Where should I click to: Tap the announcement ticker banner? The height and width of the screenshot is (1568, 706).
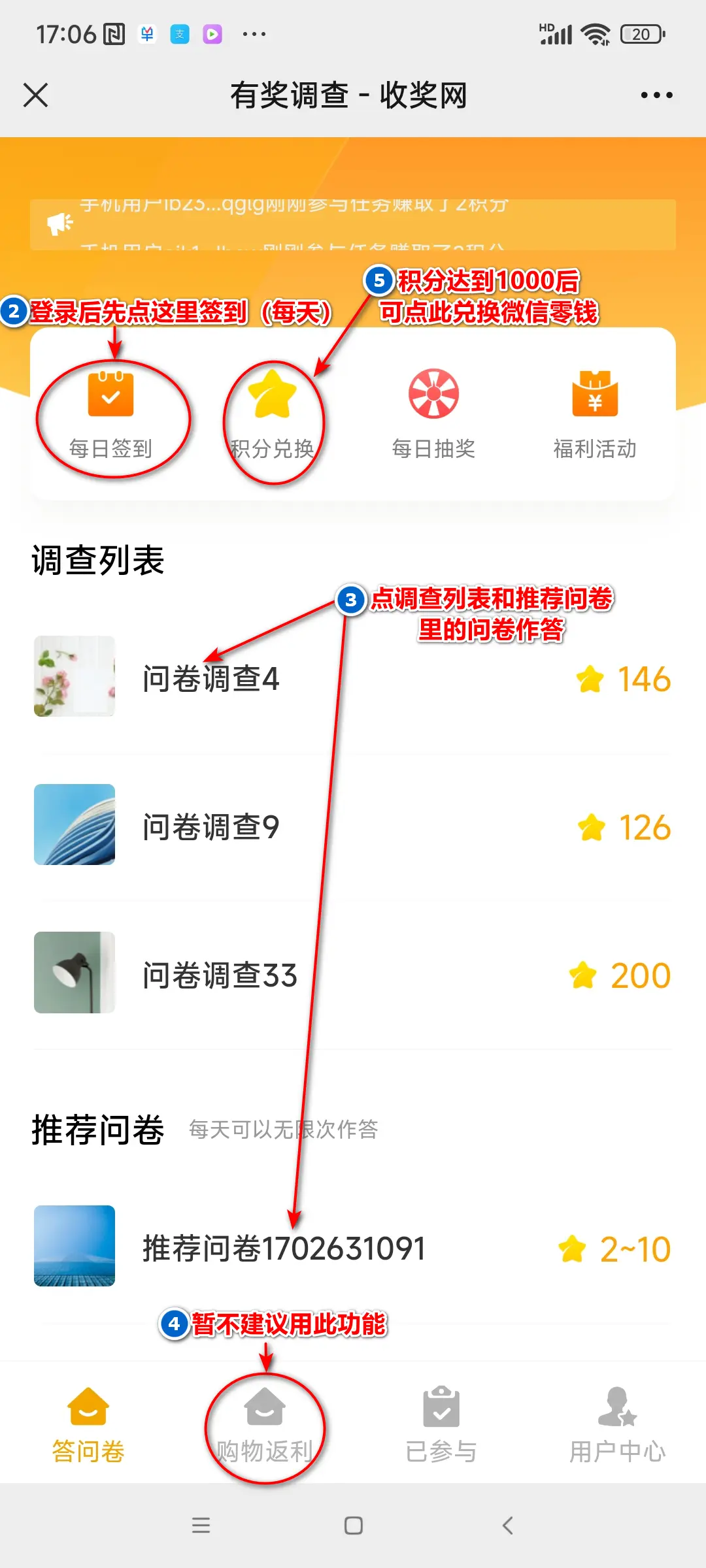pos(353,225)
